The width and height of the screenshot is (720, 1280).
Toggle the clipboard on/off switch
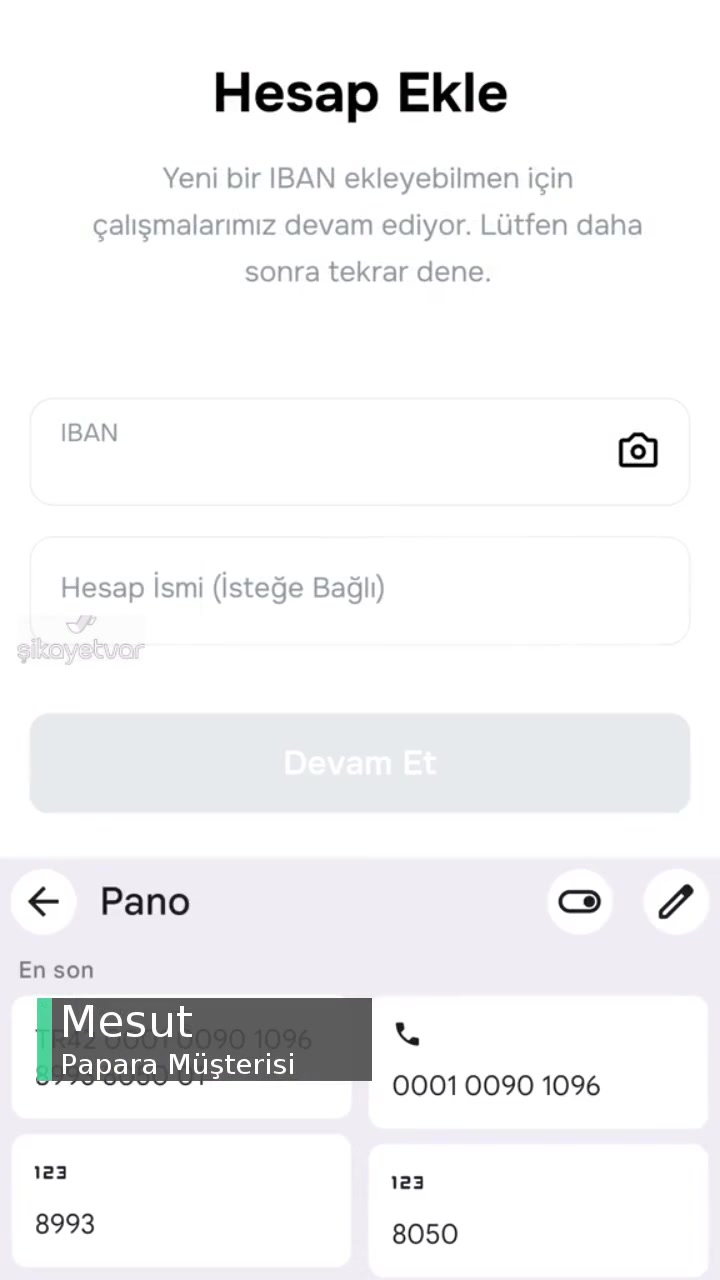coord(579,901)
